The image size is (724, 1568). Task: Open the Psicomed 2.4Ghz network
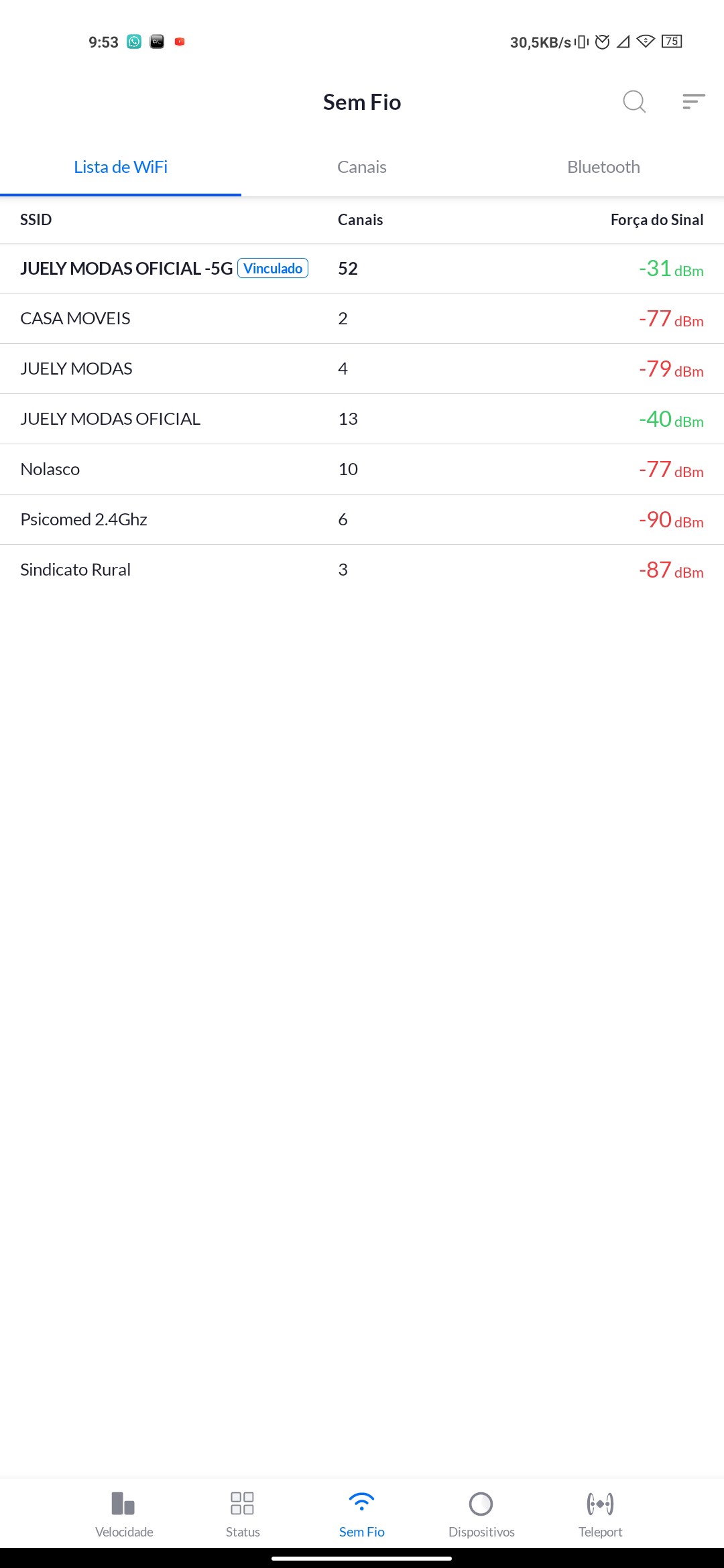click(x=84, y=519)
